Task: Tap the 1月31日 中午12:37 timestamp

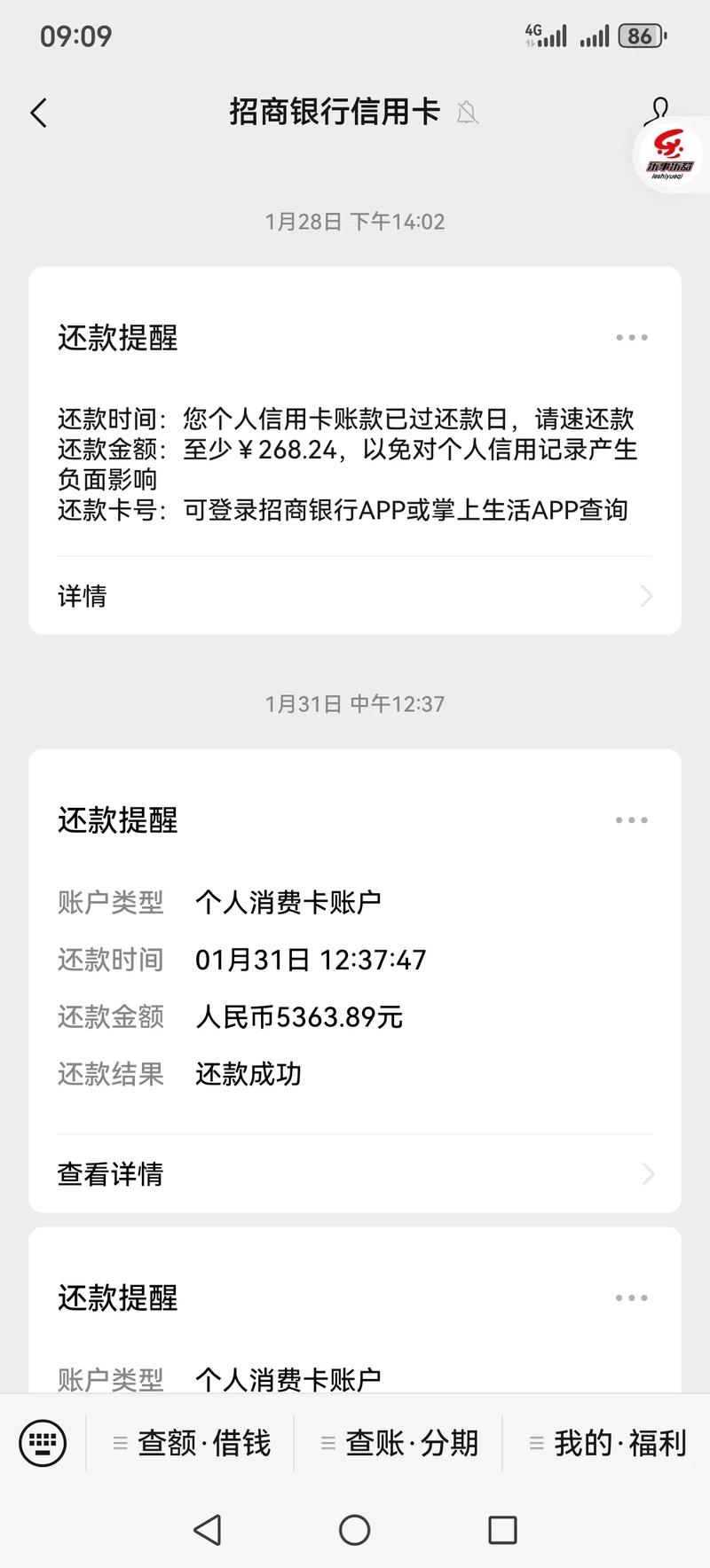Action: click(x=355, y=703)
